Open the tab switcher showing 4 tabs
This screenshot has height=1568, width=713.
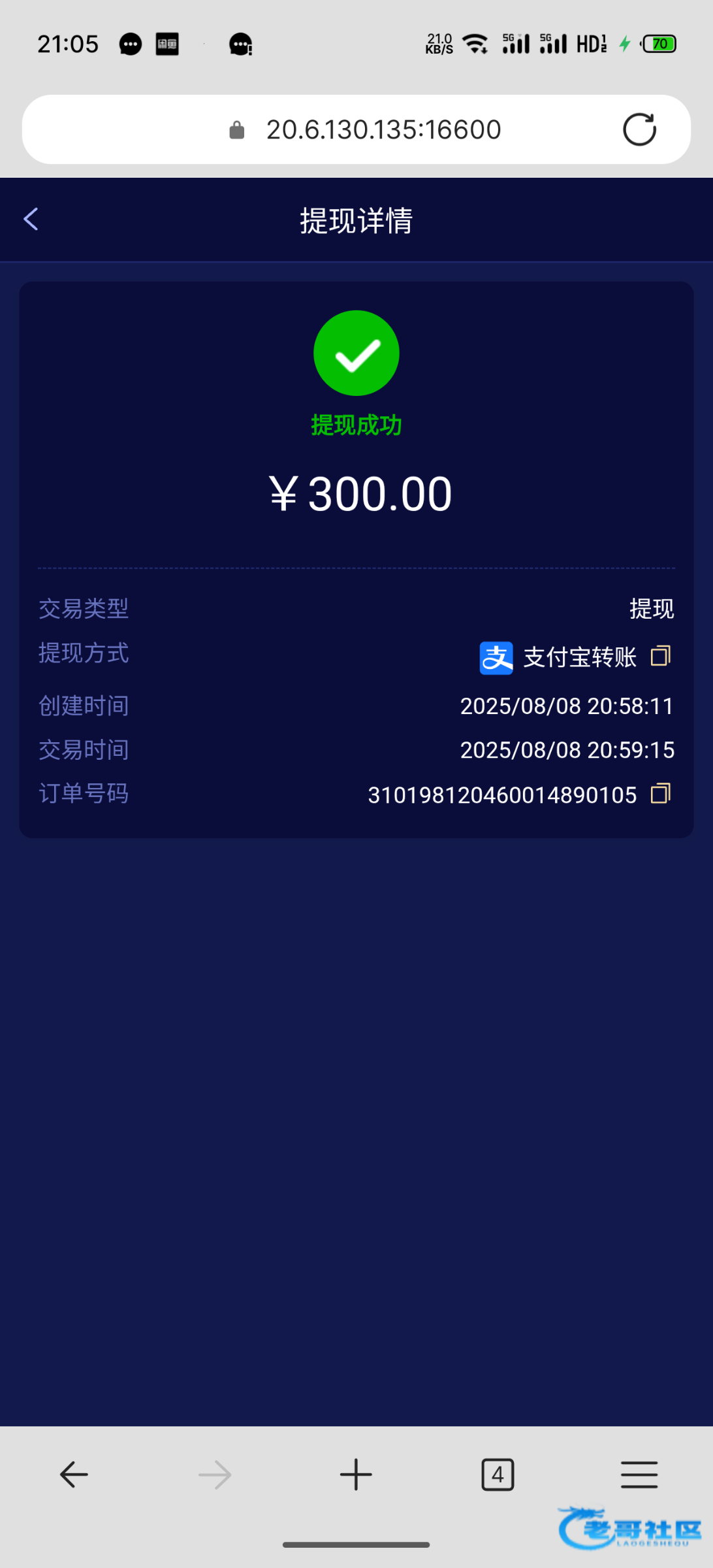tap(498, 1475)
